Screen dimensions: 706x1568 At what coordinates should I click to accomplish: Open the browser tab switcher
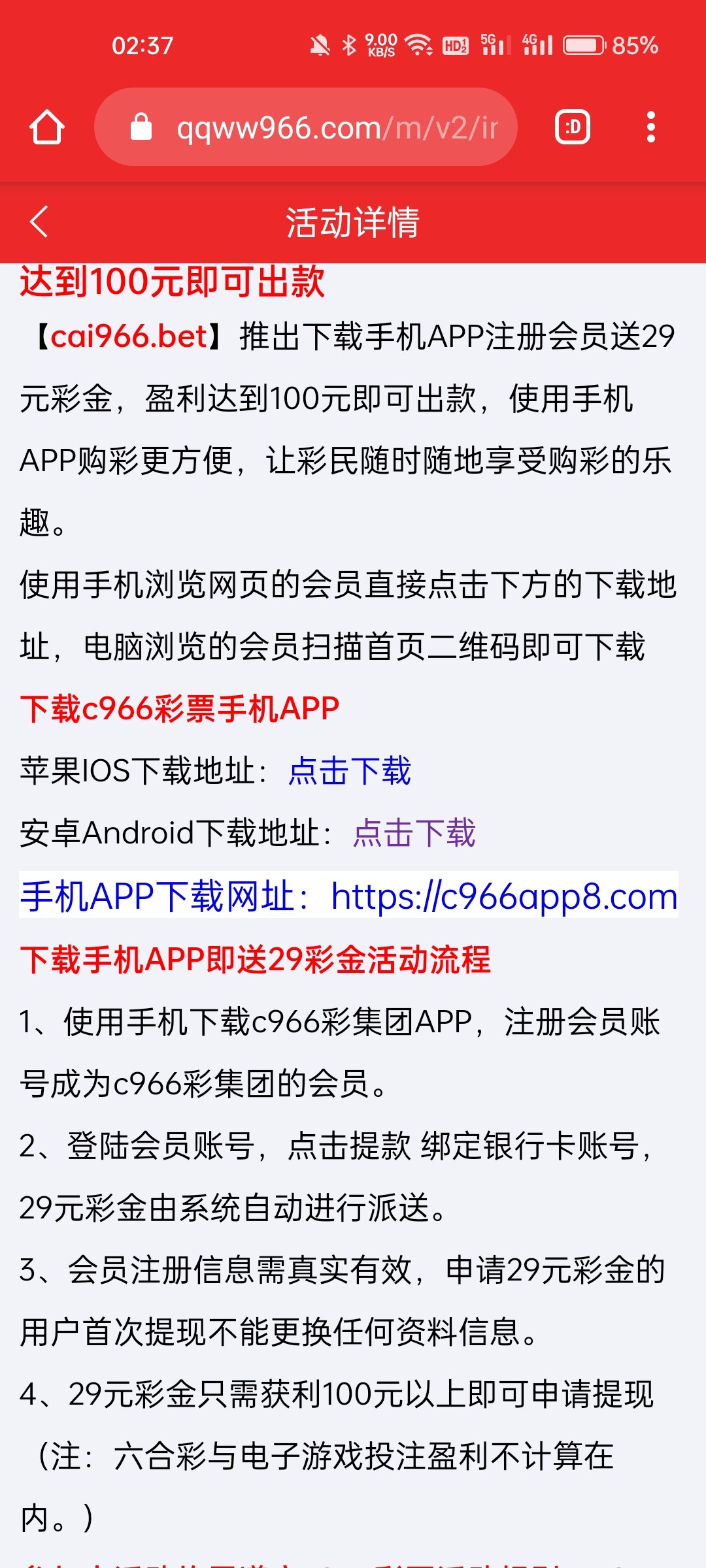pyautogui.click(x=573, y=127)
